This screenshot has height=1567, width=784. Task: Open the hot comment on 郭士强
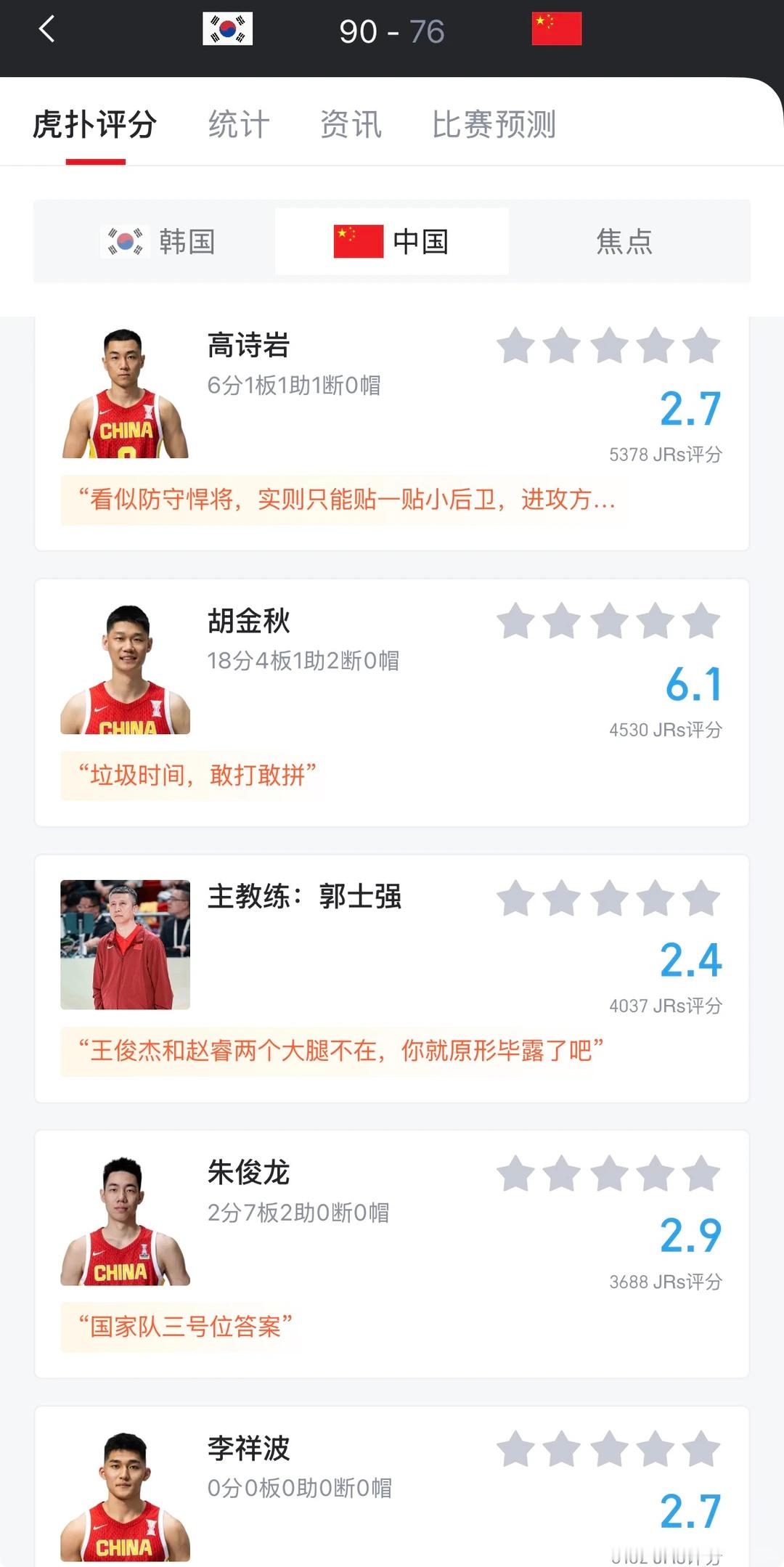(x=341, y=1051)
